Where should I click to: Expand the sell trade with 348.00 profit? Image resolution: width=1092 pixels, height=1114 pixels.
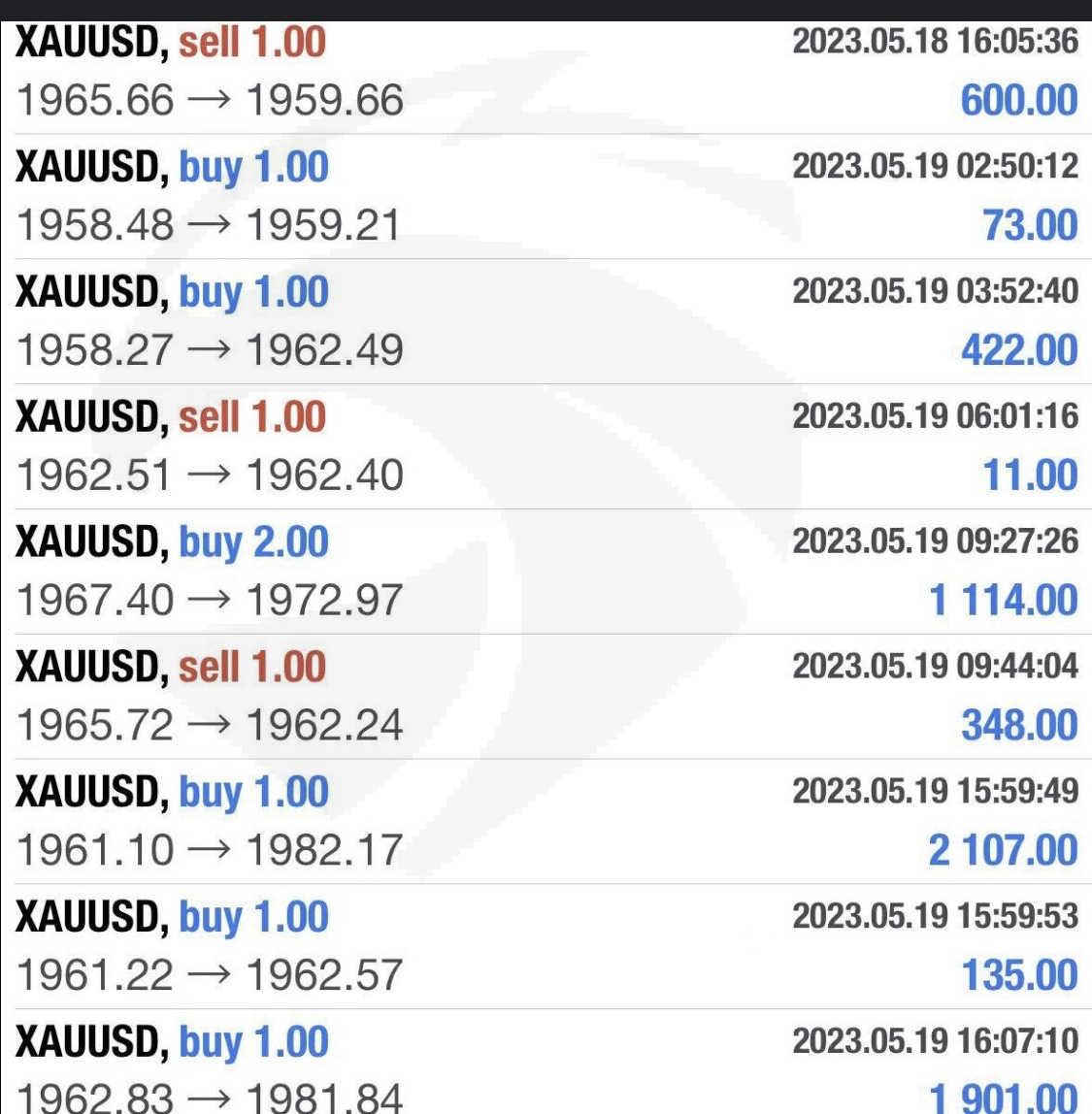546,696
